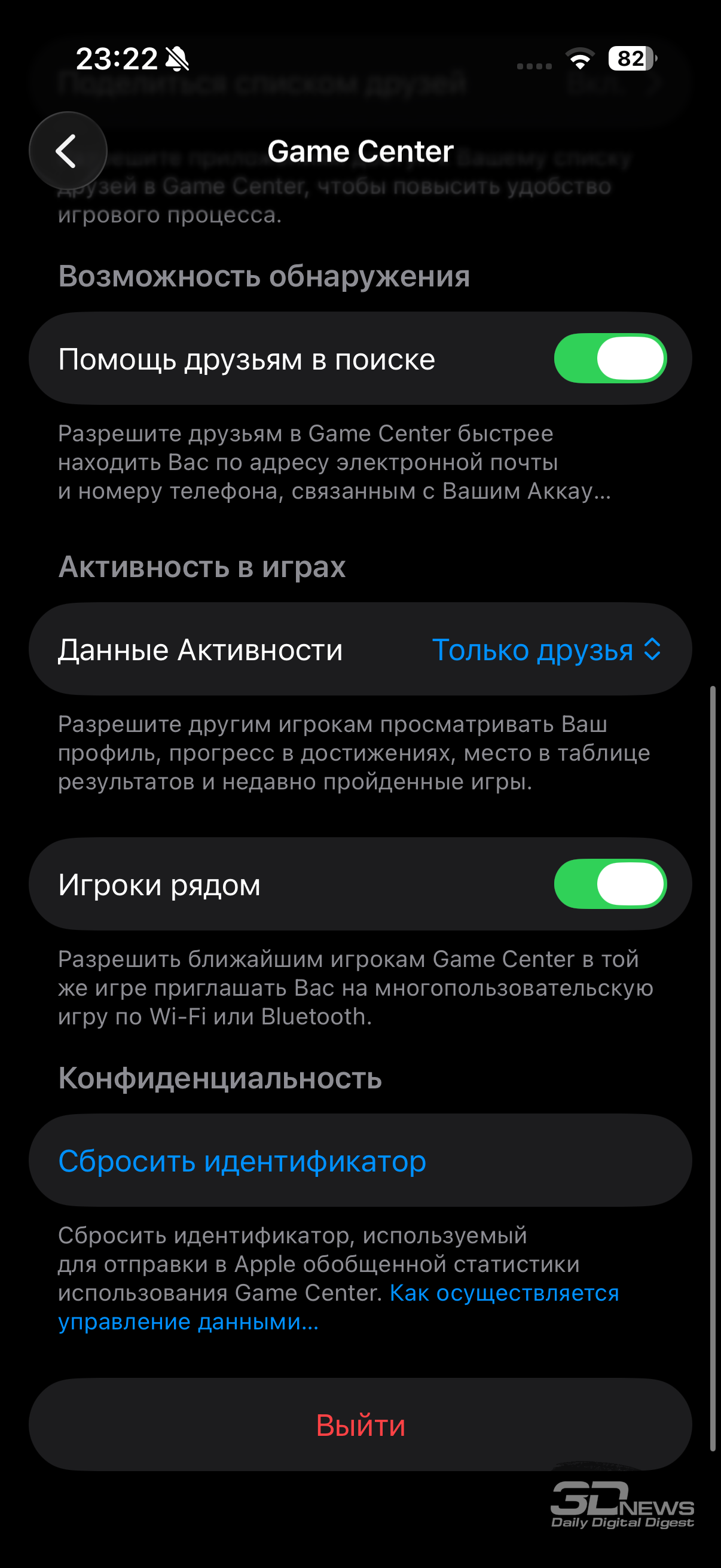721x1568 pixels.
Task: Toggle the Помощь друзьям в поиске switch
Action: tap(610, 359)
